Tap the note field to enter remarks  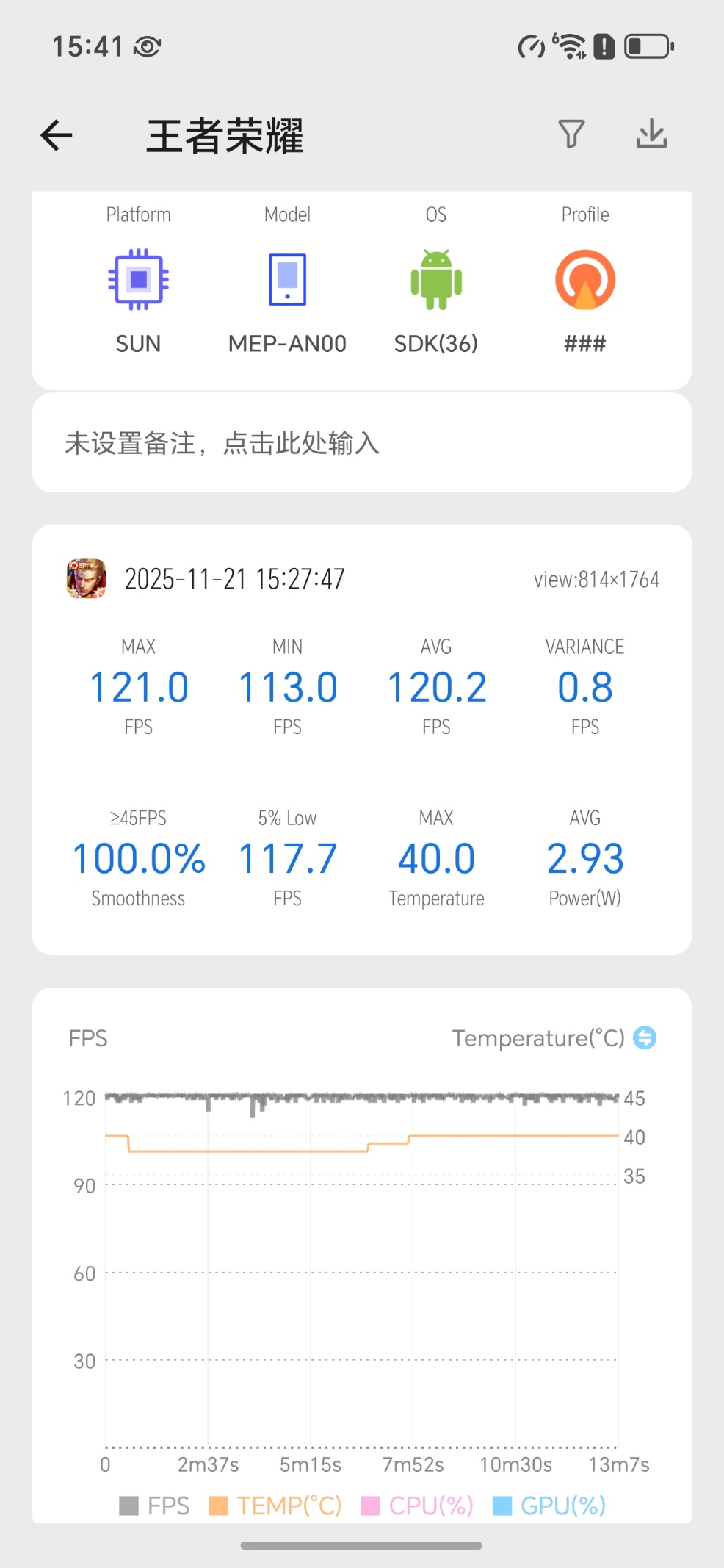coord(362,443)
